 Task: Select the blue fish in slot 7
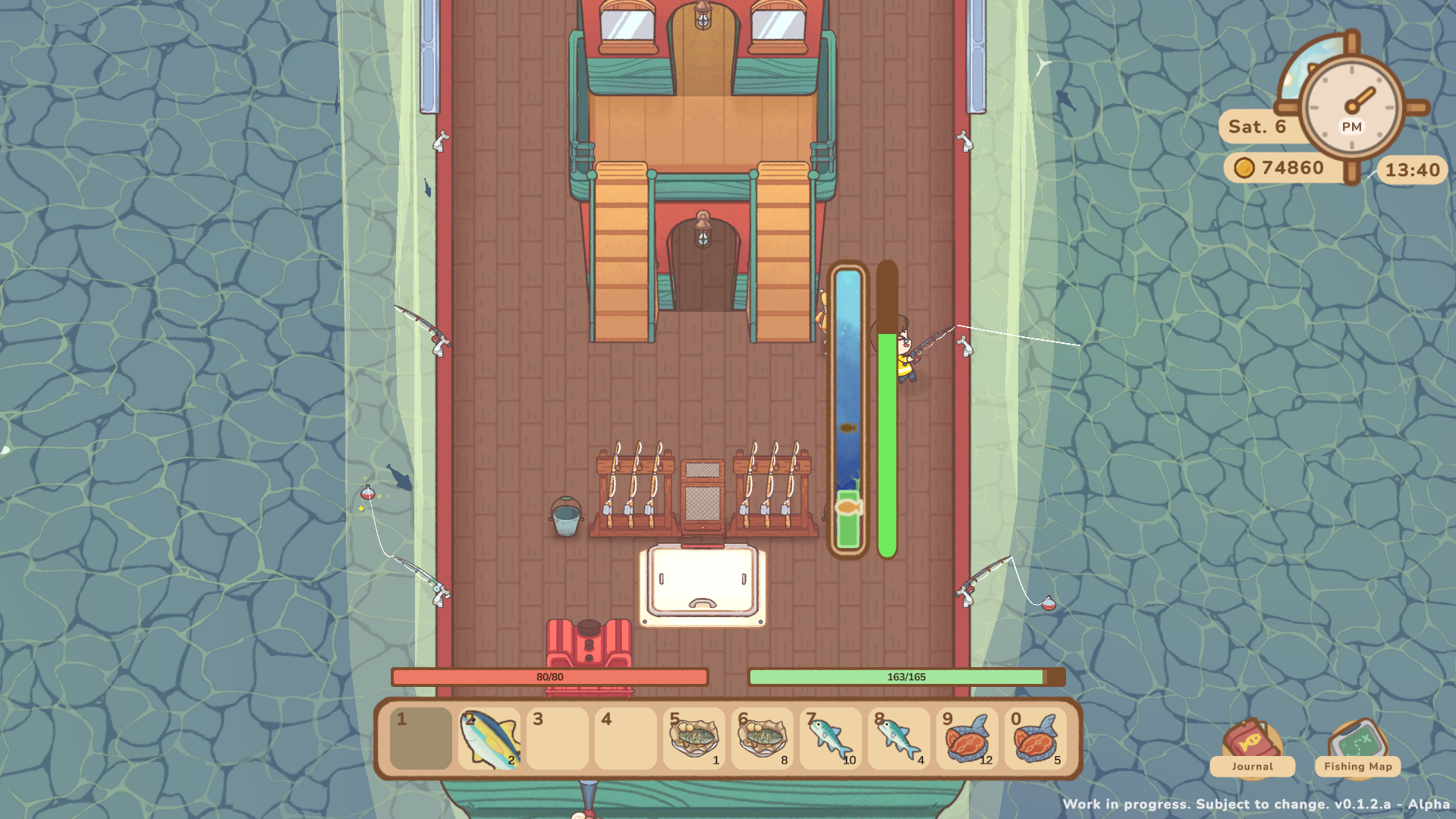tap(831, 739)
